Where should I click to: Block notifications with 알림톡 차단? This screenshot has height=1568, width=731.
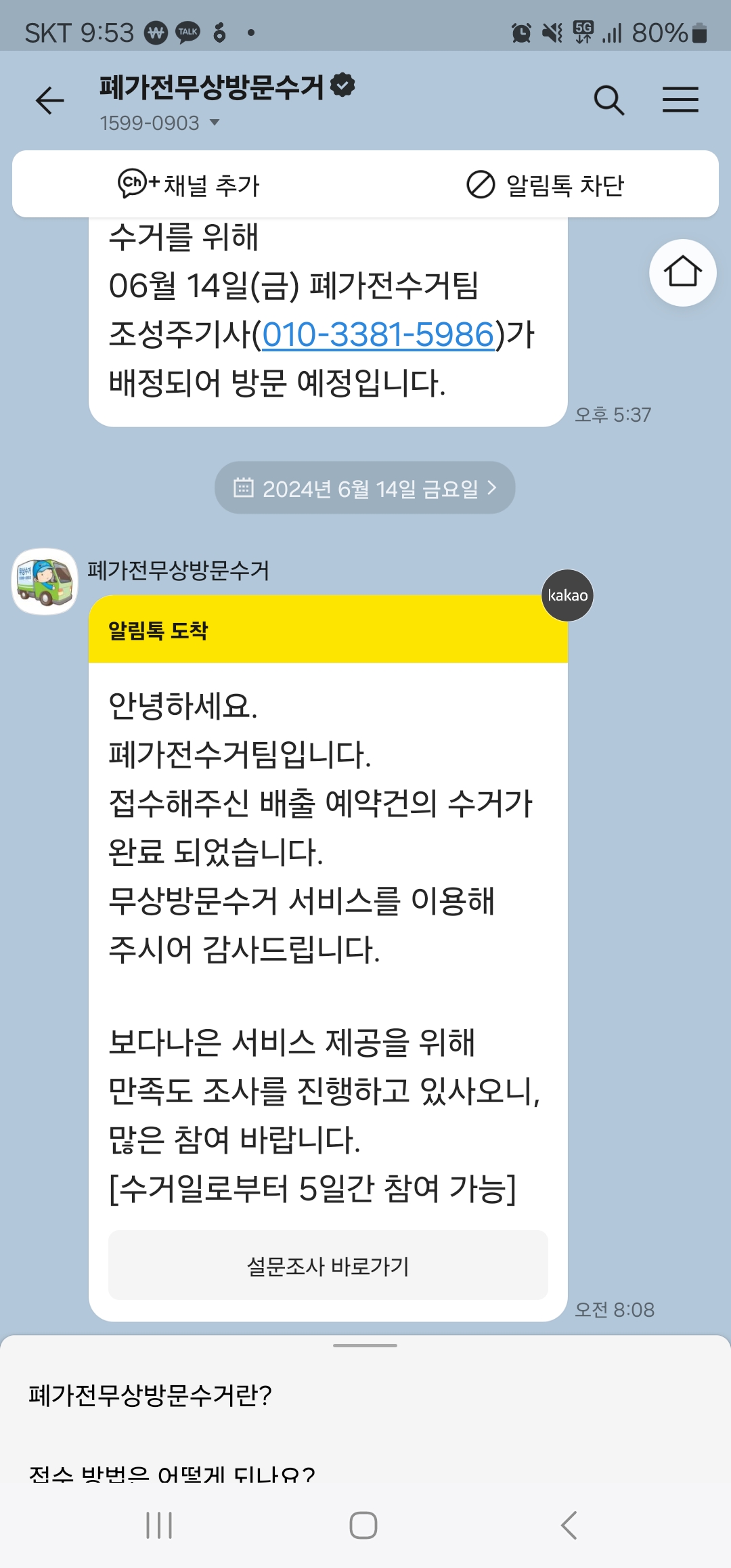pyautogui.click(x=545, y=184)
